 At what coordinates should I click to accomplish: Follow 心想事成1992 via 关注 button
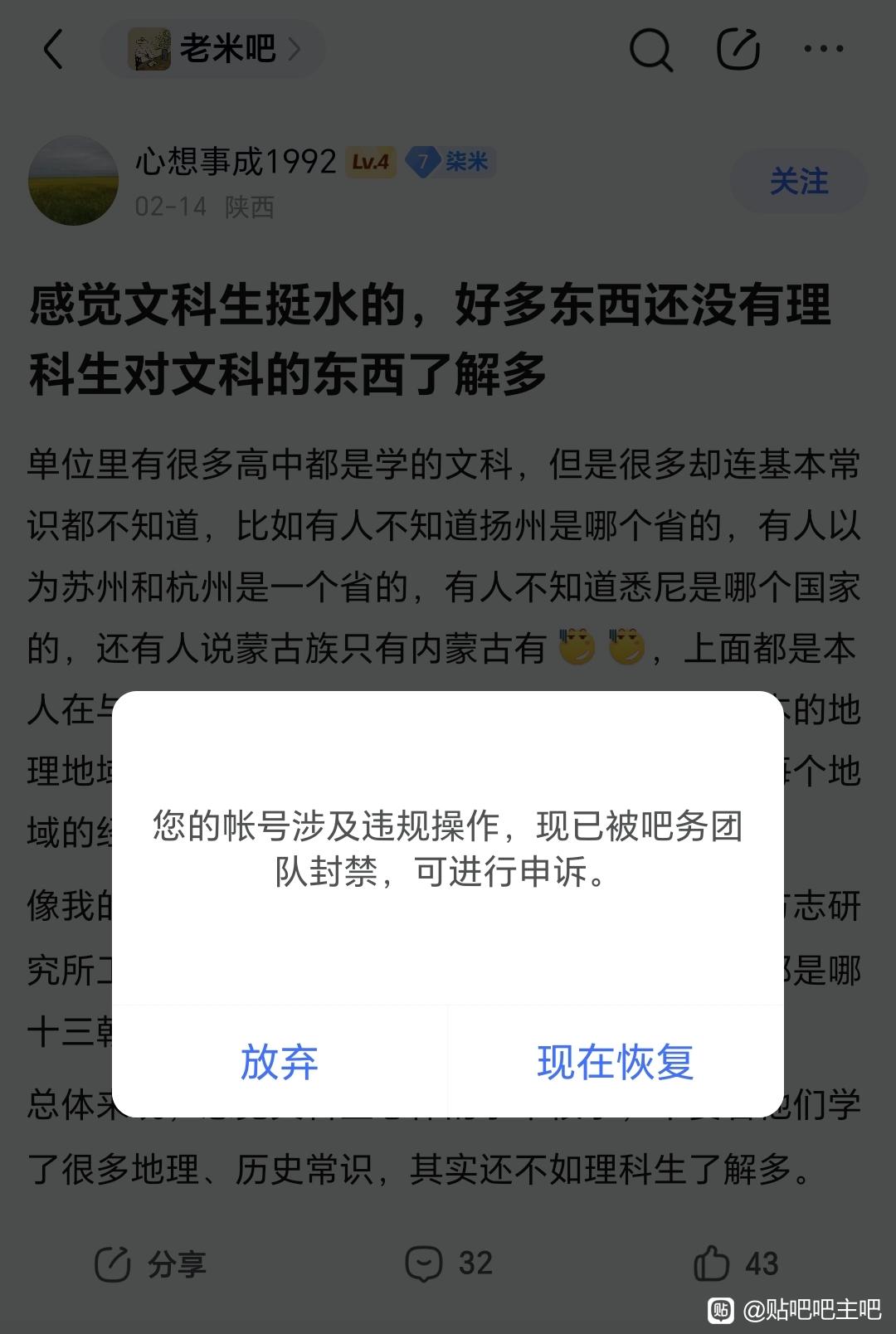click(x=798, y=181)
